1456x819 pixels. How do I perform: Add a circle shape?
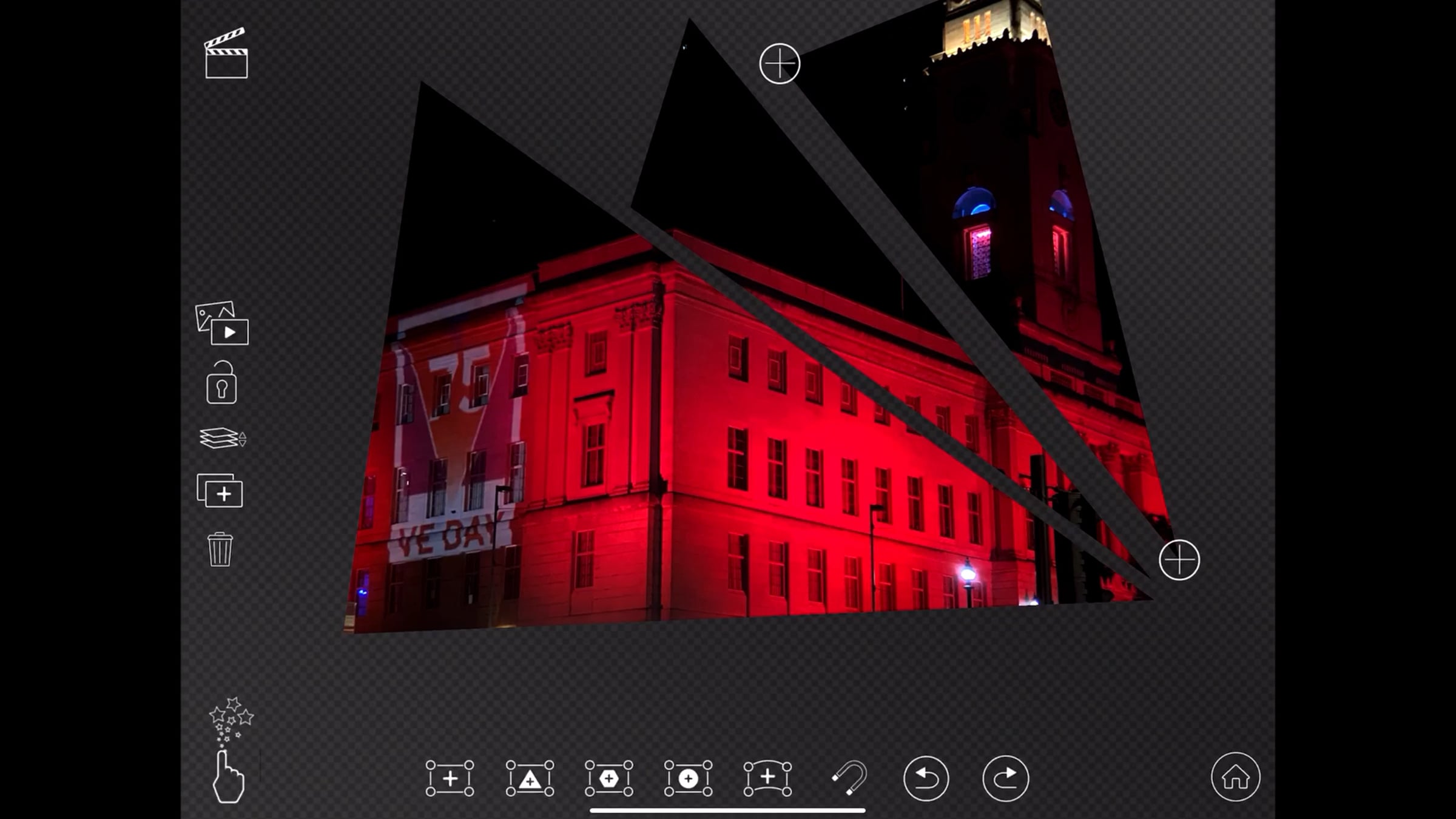688,778
